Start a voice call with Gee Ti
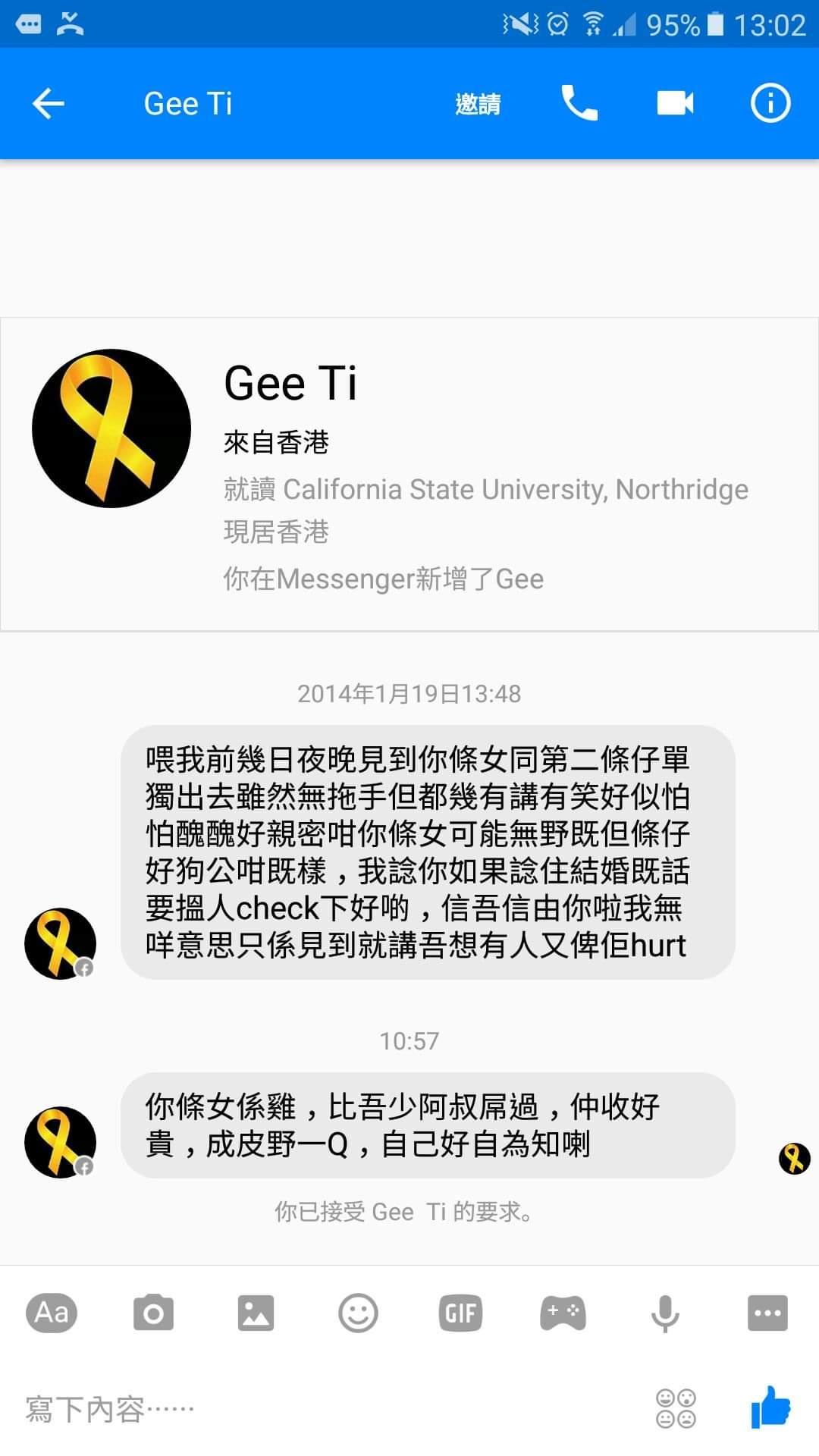Viewport: 819px width, 1456px height. pyautogui.click(x=579, y=103)
